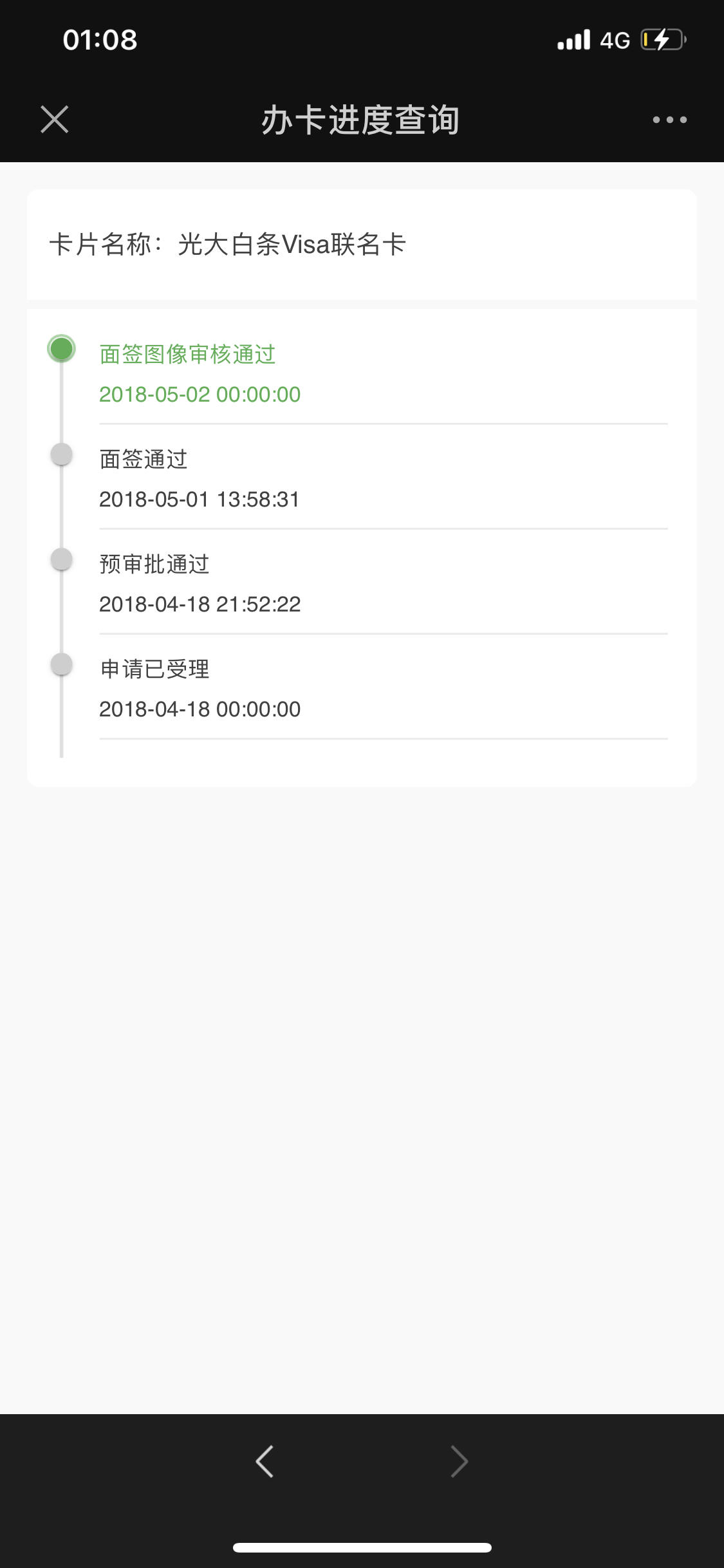Go back to the previous web page

point(265,1461)
